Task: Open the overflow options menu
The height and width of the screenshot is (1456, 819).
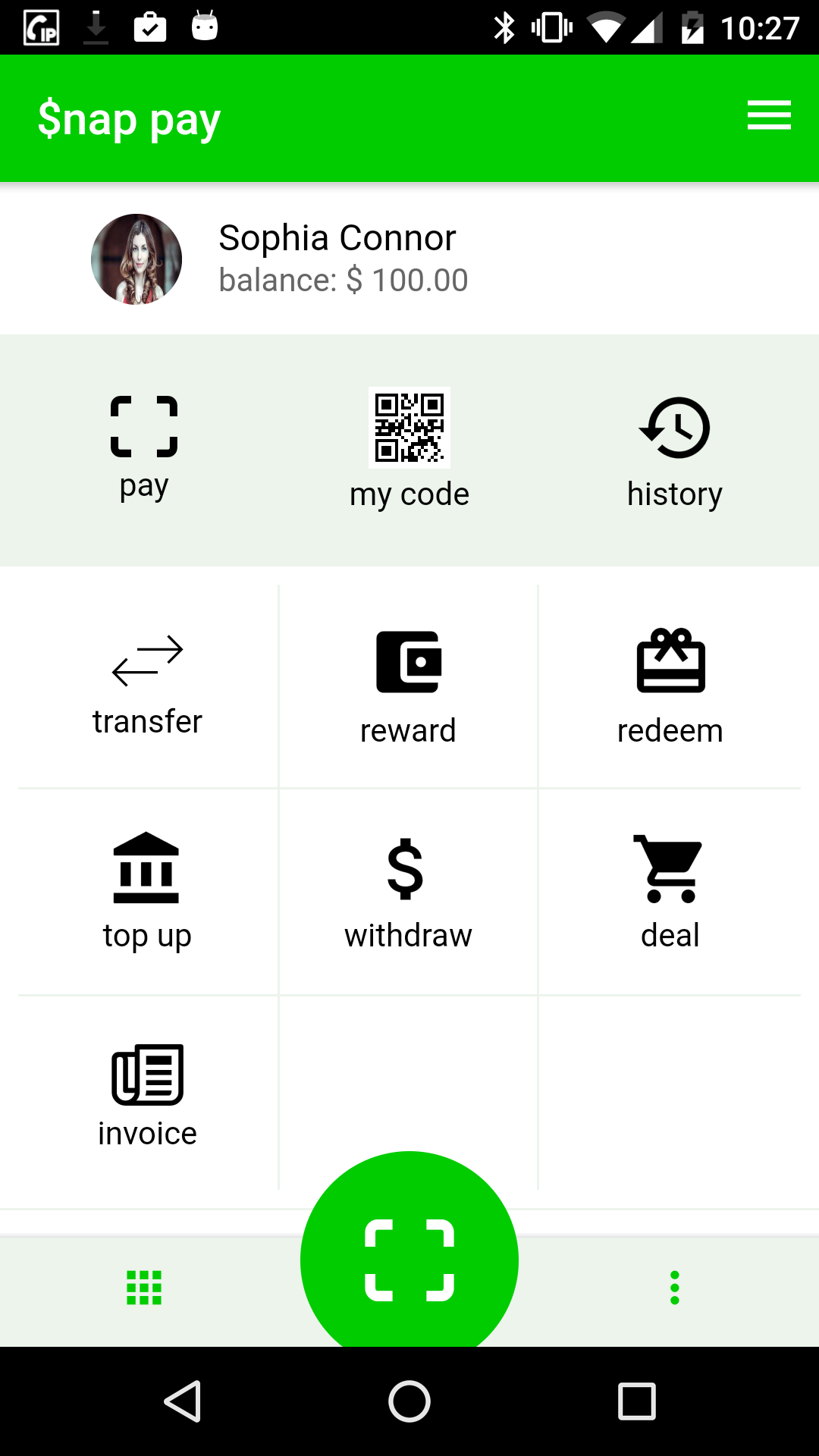Action: [x=674, y=1287]
